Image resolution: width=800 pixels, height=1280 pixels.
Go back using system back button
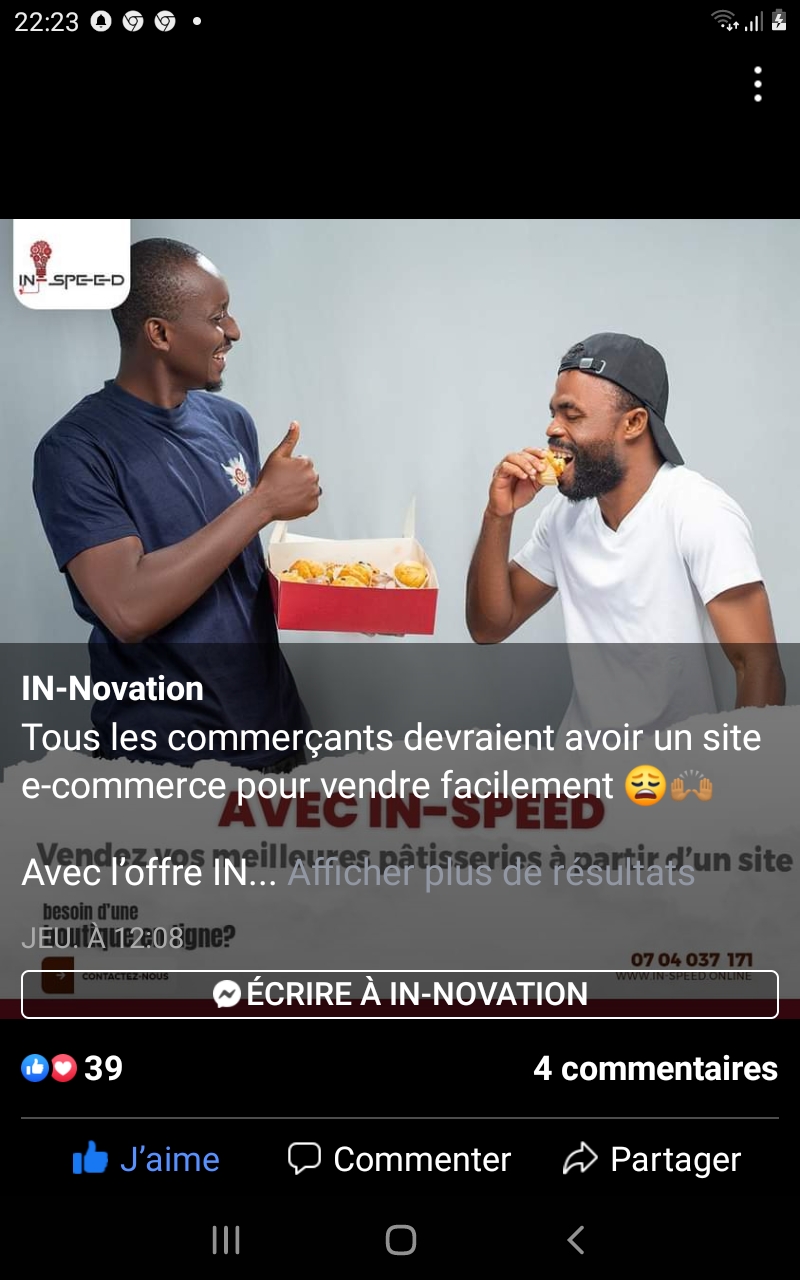575,1240
